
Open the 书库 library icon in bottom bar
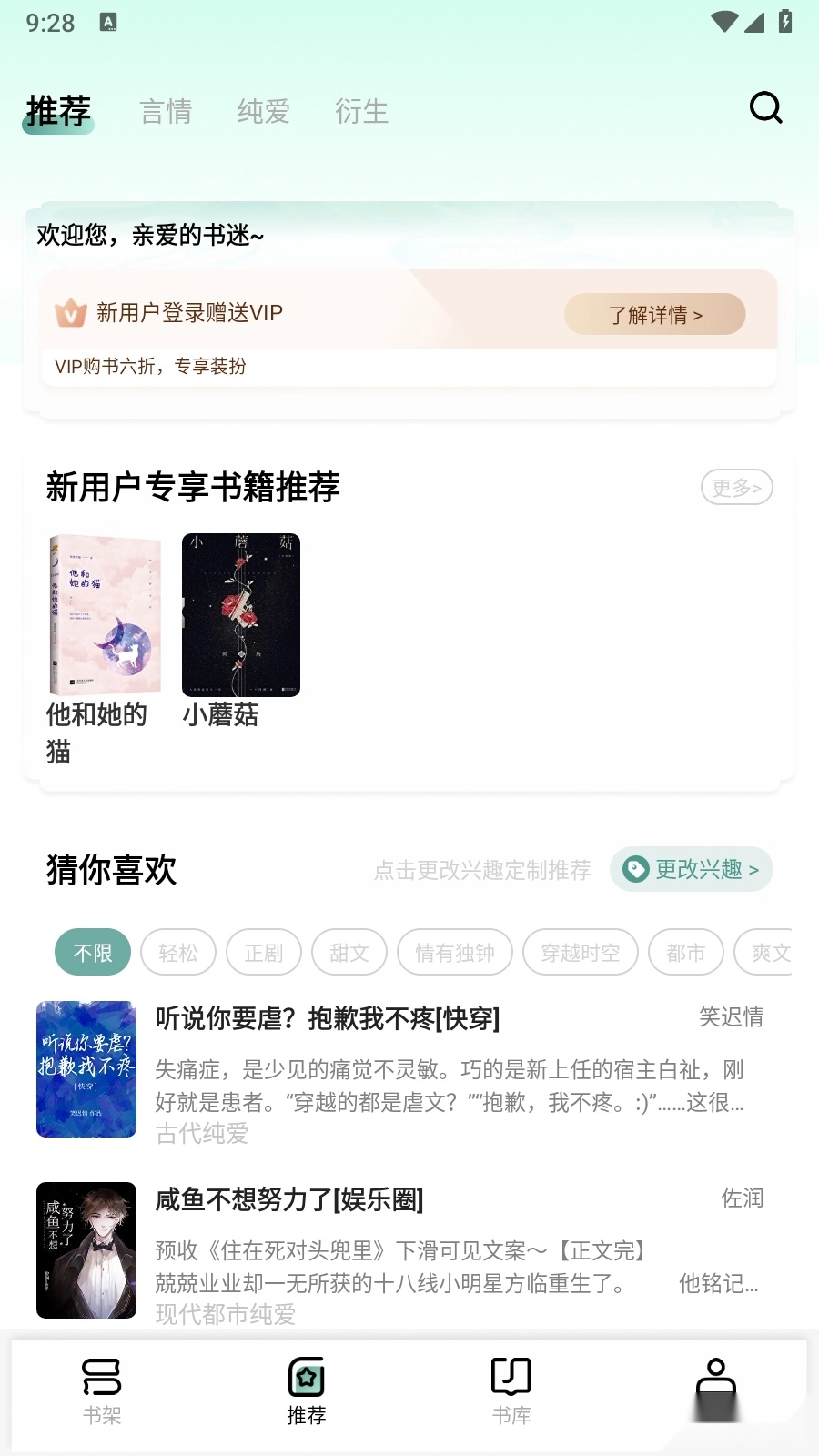[x=511, y=1378]
